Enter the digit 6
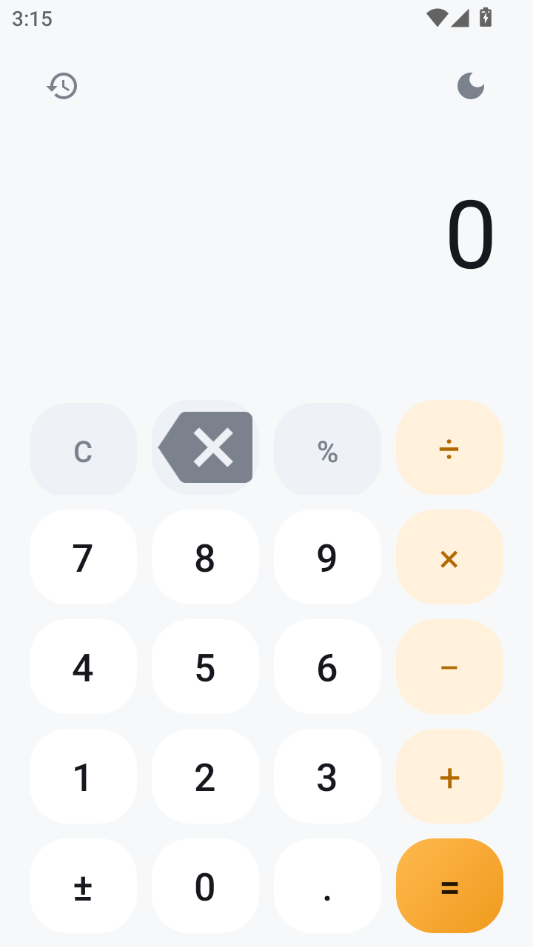533x948 pixels. [x=328, y=666]
